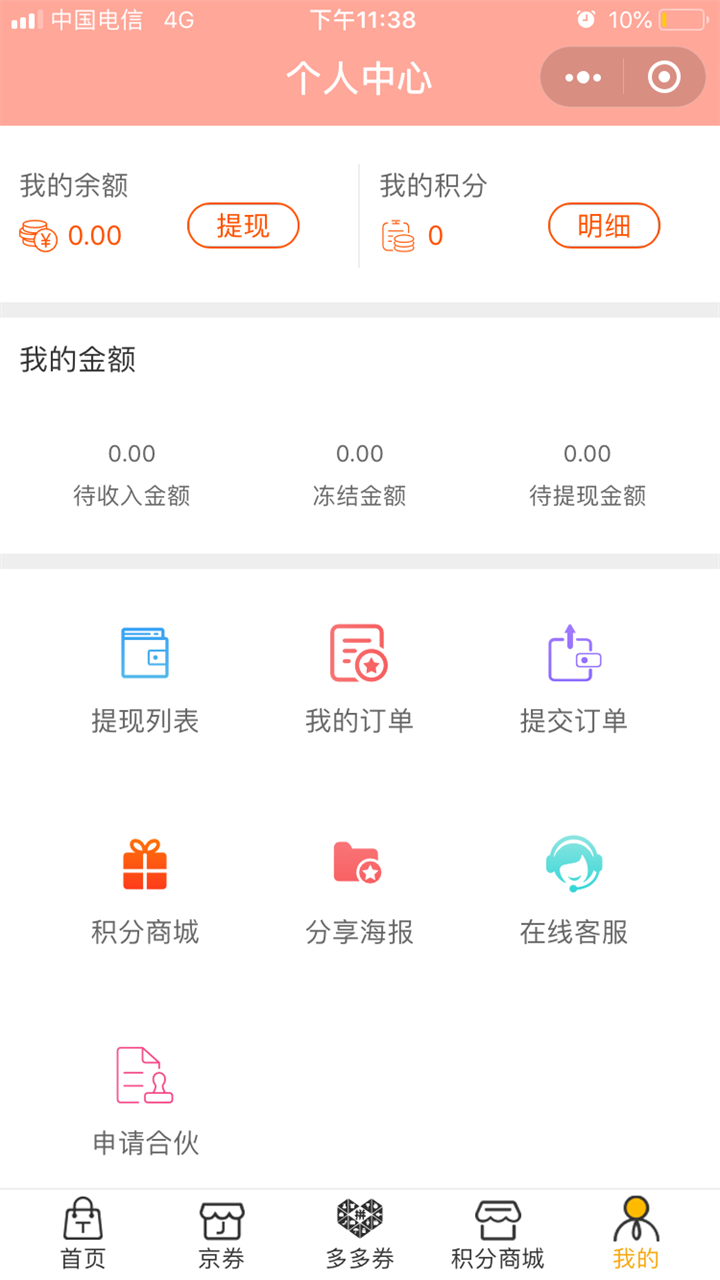Screen dimensions: 720x1280
Task: Switch to the 京券 tab
Action: pyautogui.click(x=221, y=1234)
